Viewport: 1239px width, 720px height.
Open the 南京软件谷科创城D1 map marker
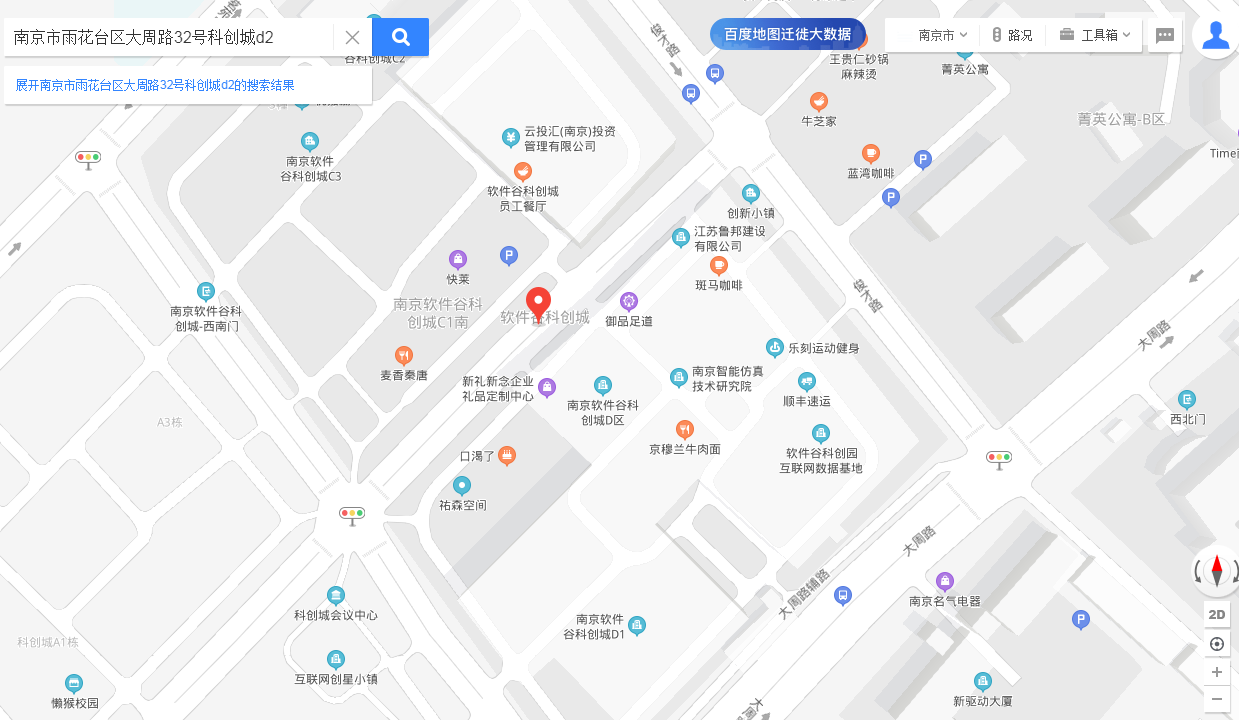[x=636, y=626]
